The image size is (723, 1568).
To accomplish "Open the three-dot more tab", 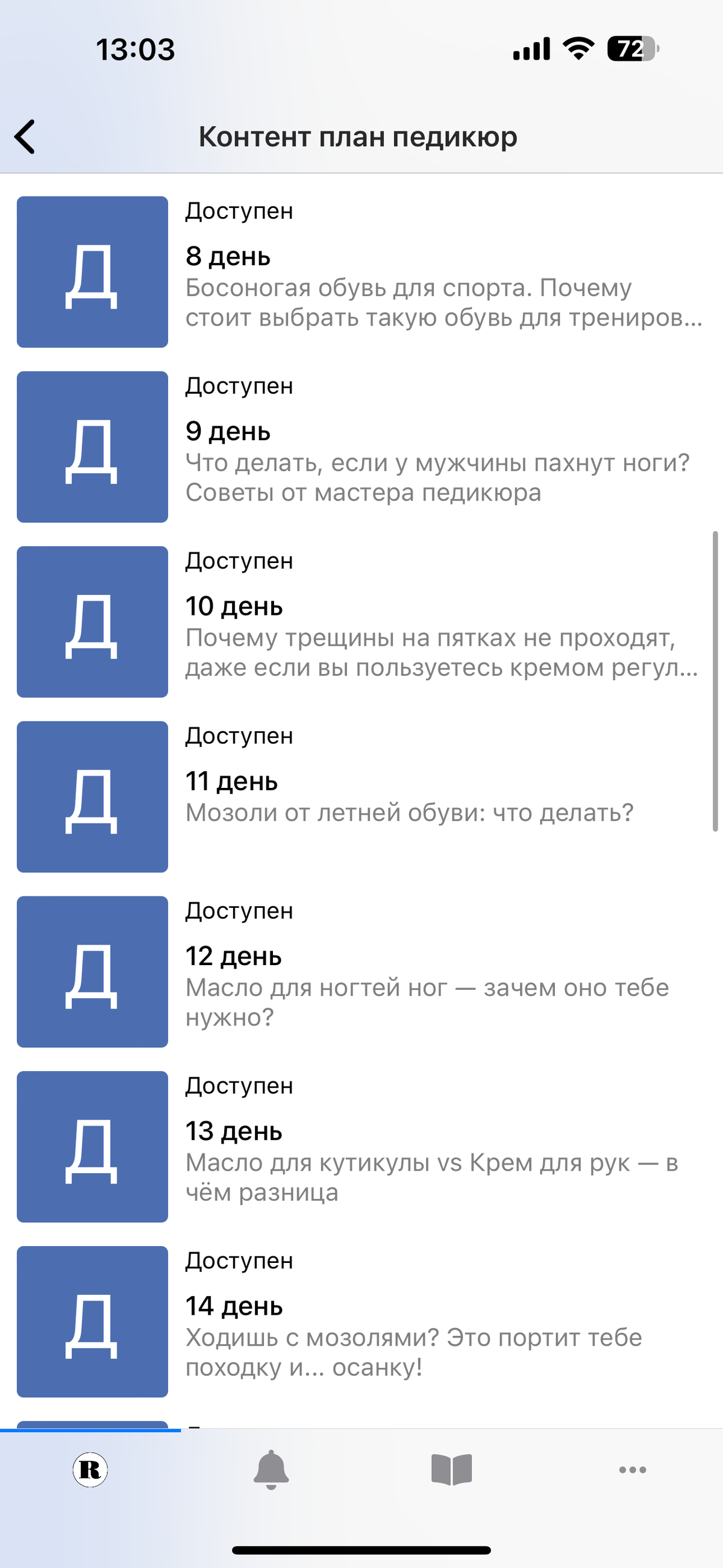I will (632, 1469).
